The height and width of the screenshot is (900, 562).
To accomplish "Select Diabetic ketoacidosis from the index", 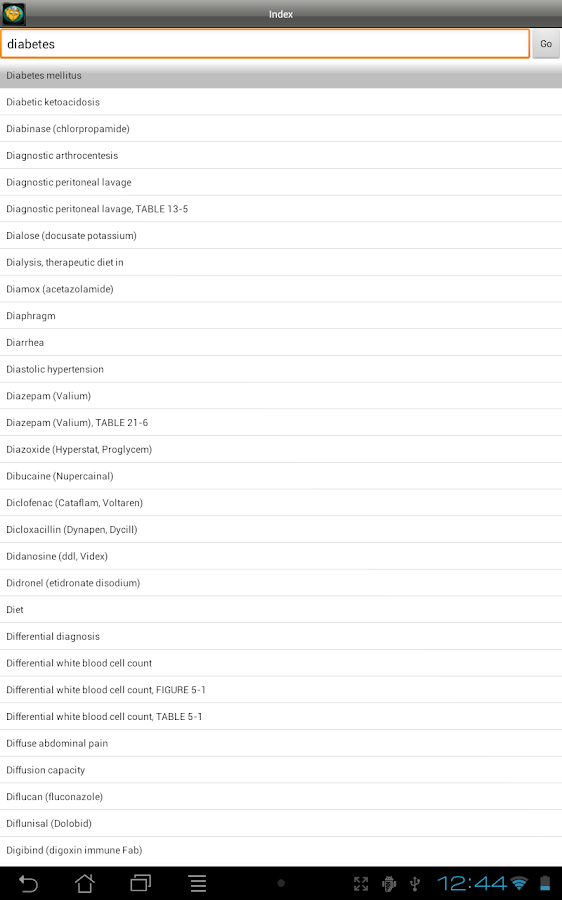I will click(281, 102).
